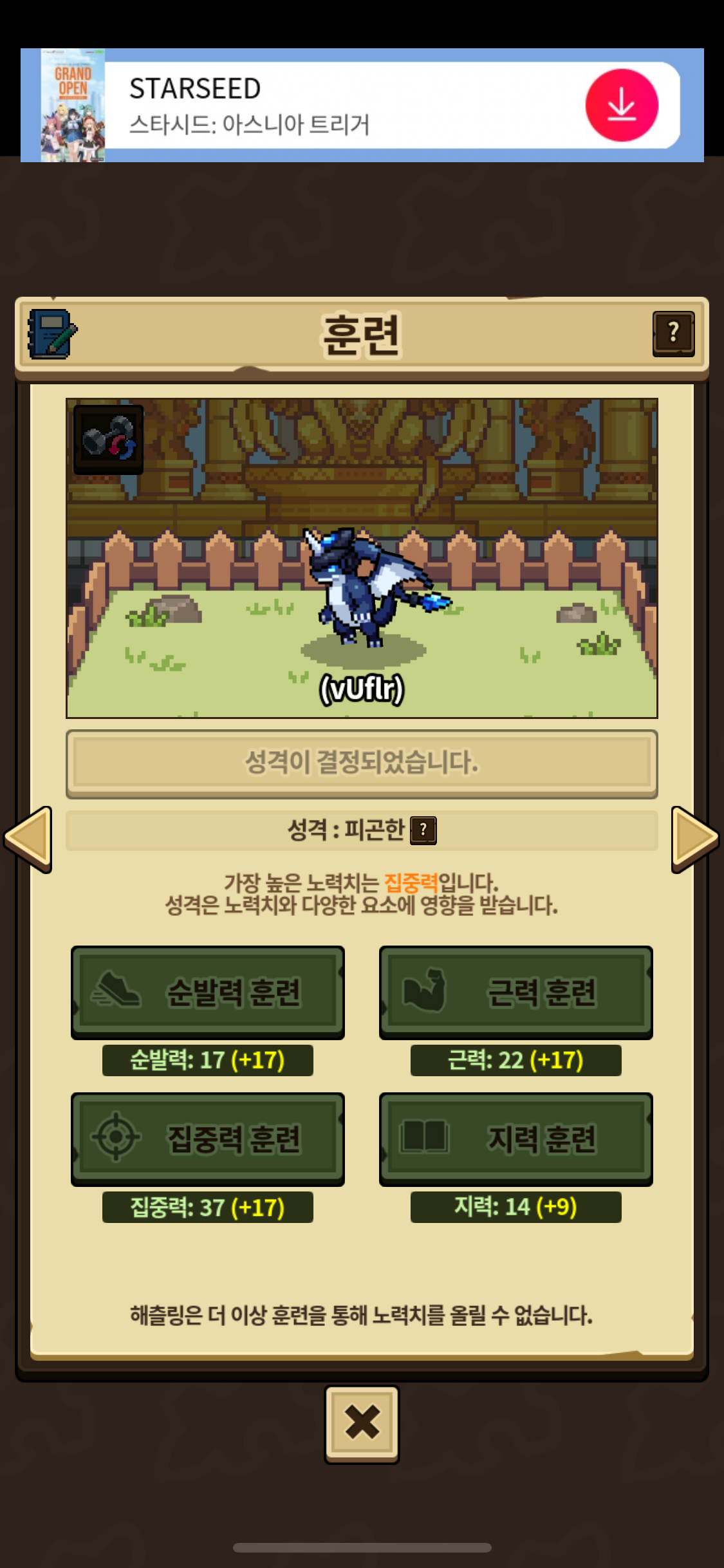Open the help button in the 훈련 header
Screen dimensions: 724x1568
[x=673, y=333]
